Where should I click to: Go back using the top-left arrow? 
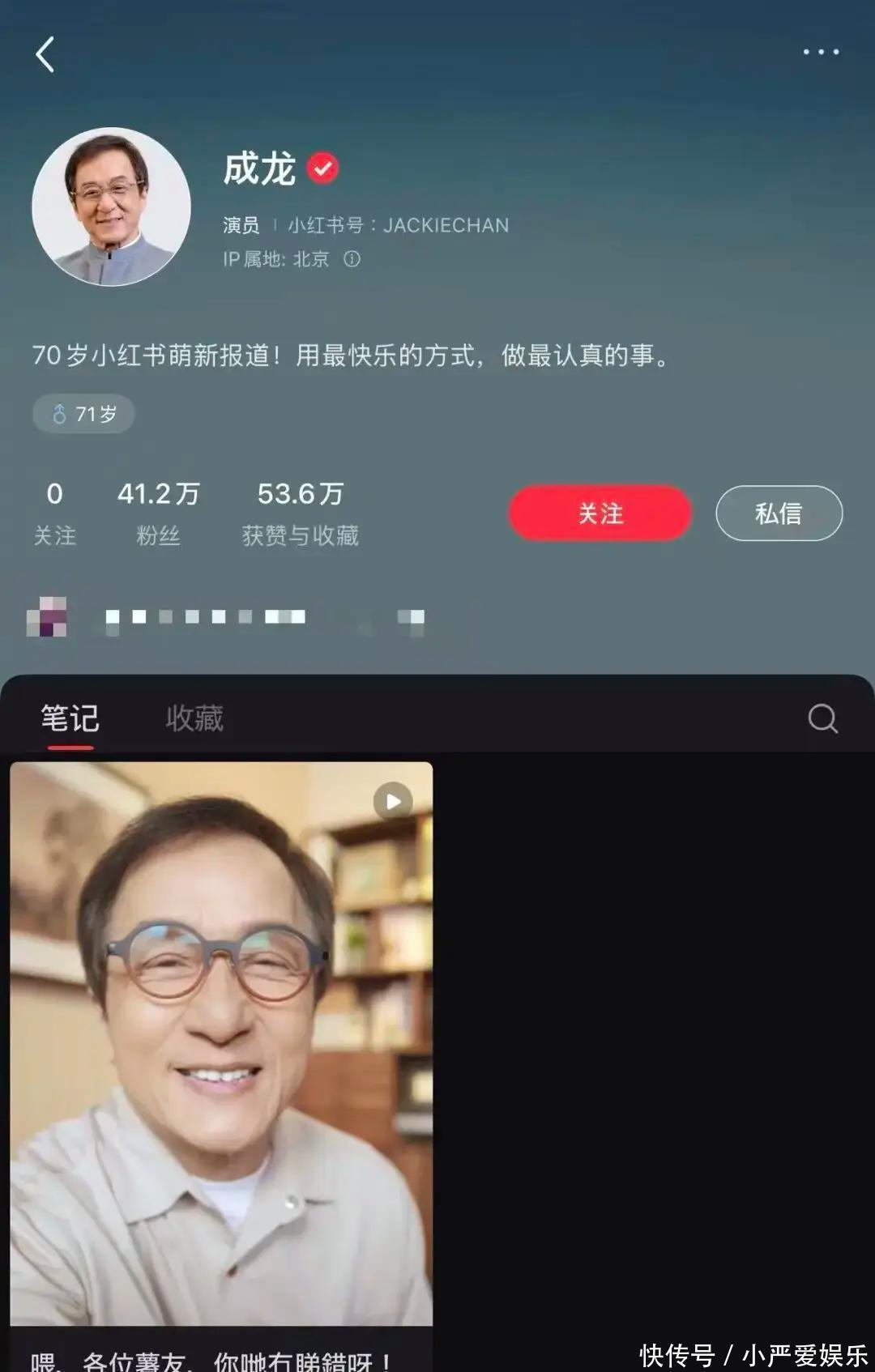coord(45,55)
